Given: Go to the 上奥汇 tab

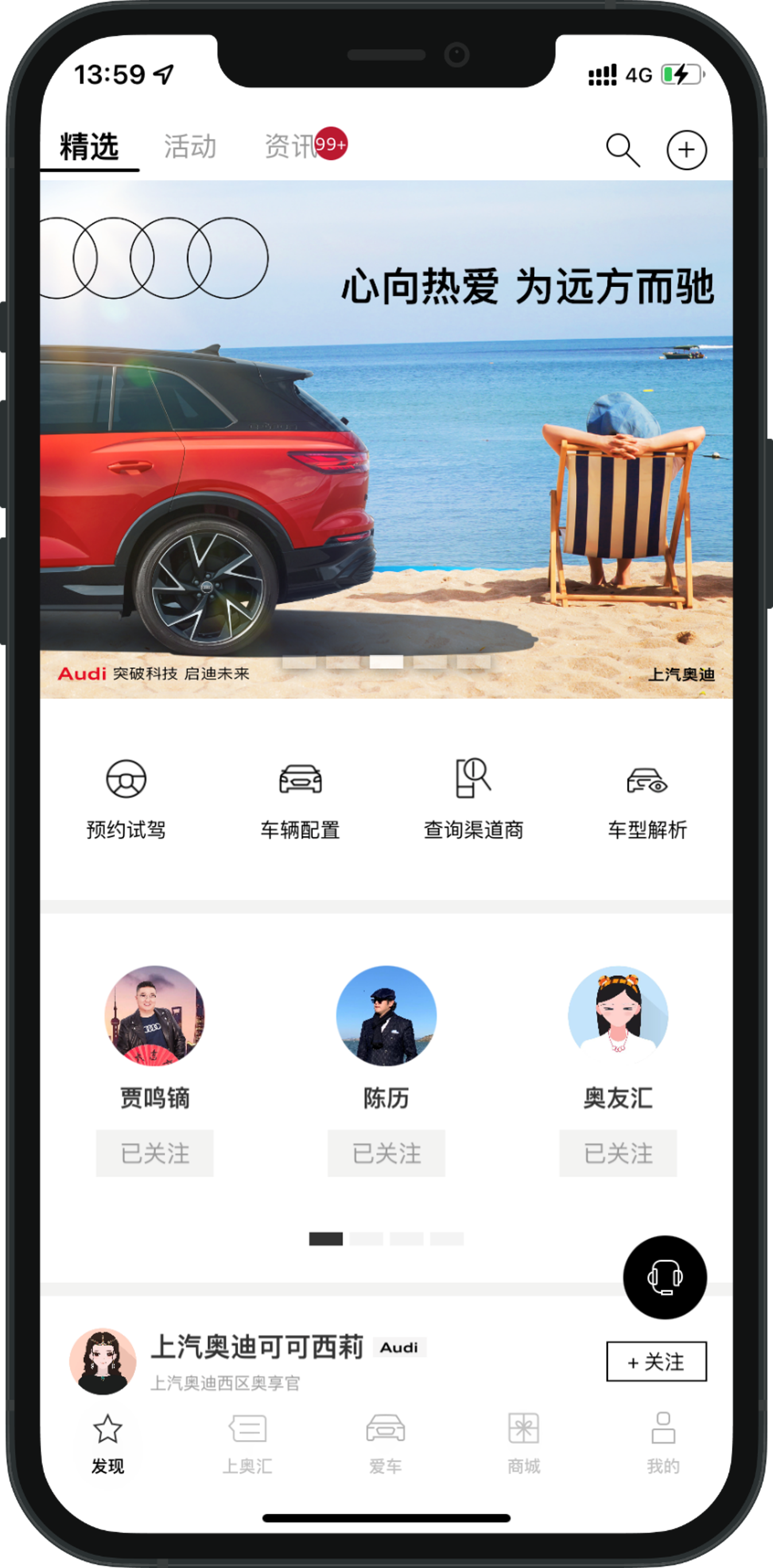Looking at the screenshot, I should tap(247, 1444).
